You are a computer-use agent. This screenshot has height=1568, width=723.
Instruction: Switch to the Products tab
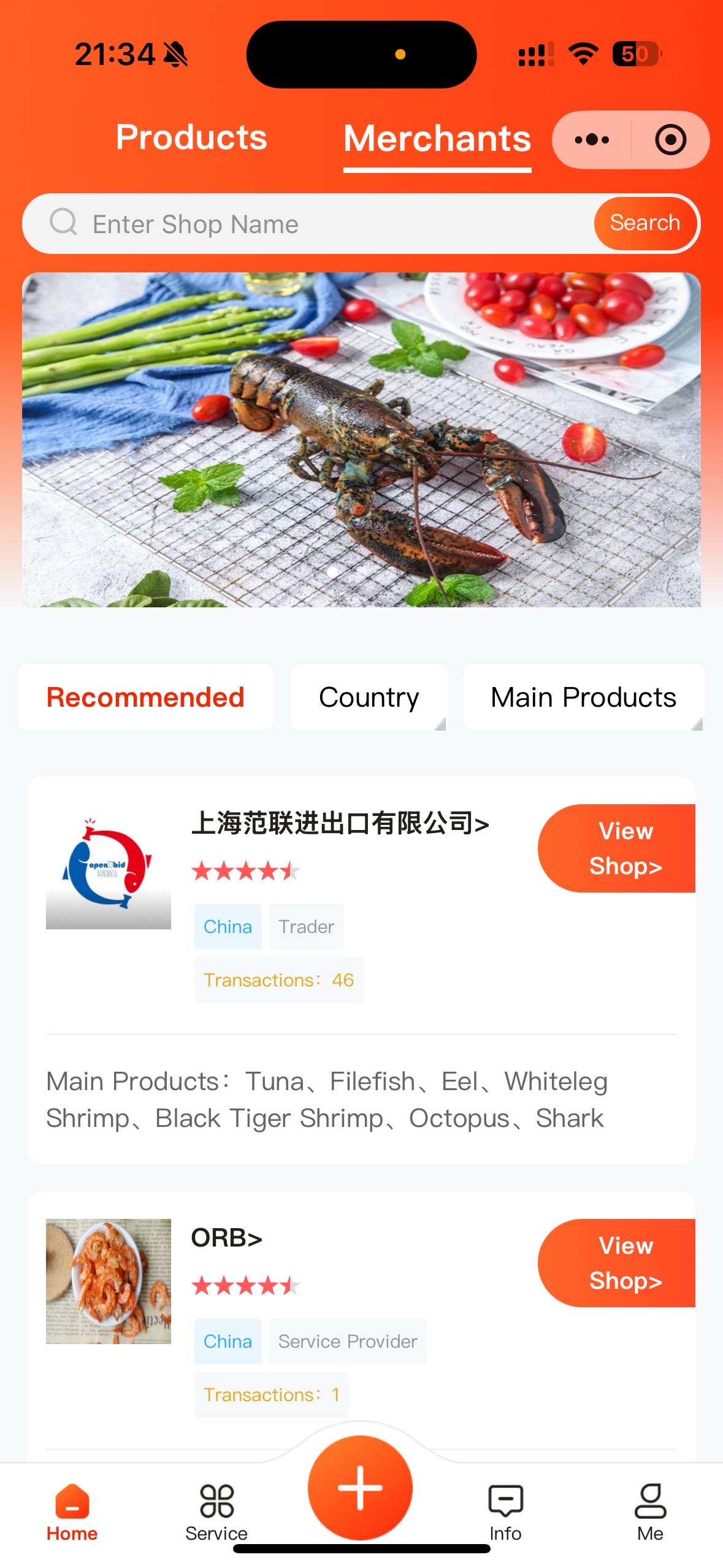tap(191, 137)
